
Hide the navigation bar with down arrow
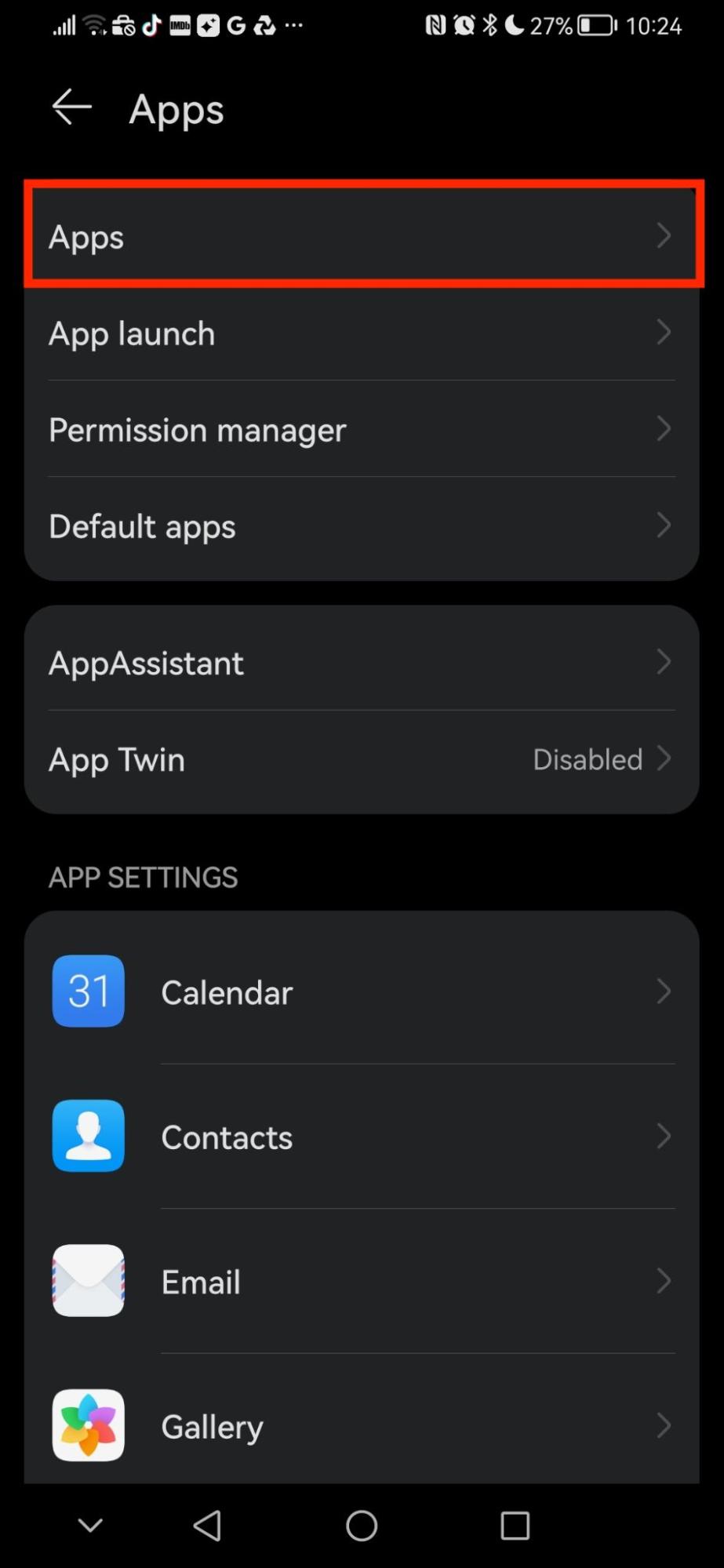click(x=90, y=1525)
